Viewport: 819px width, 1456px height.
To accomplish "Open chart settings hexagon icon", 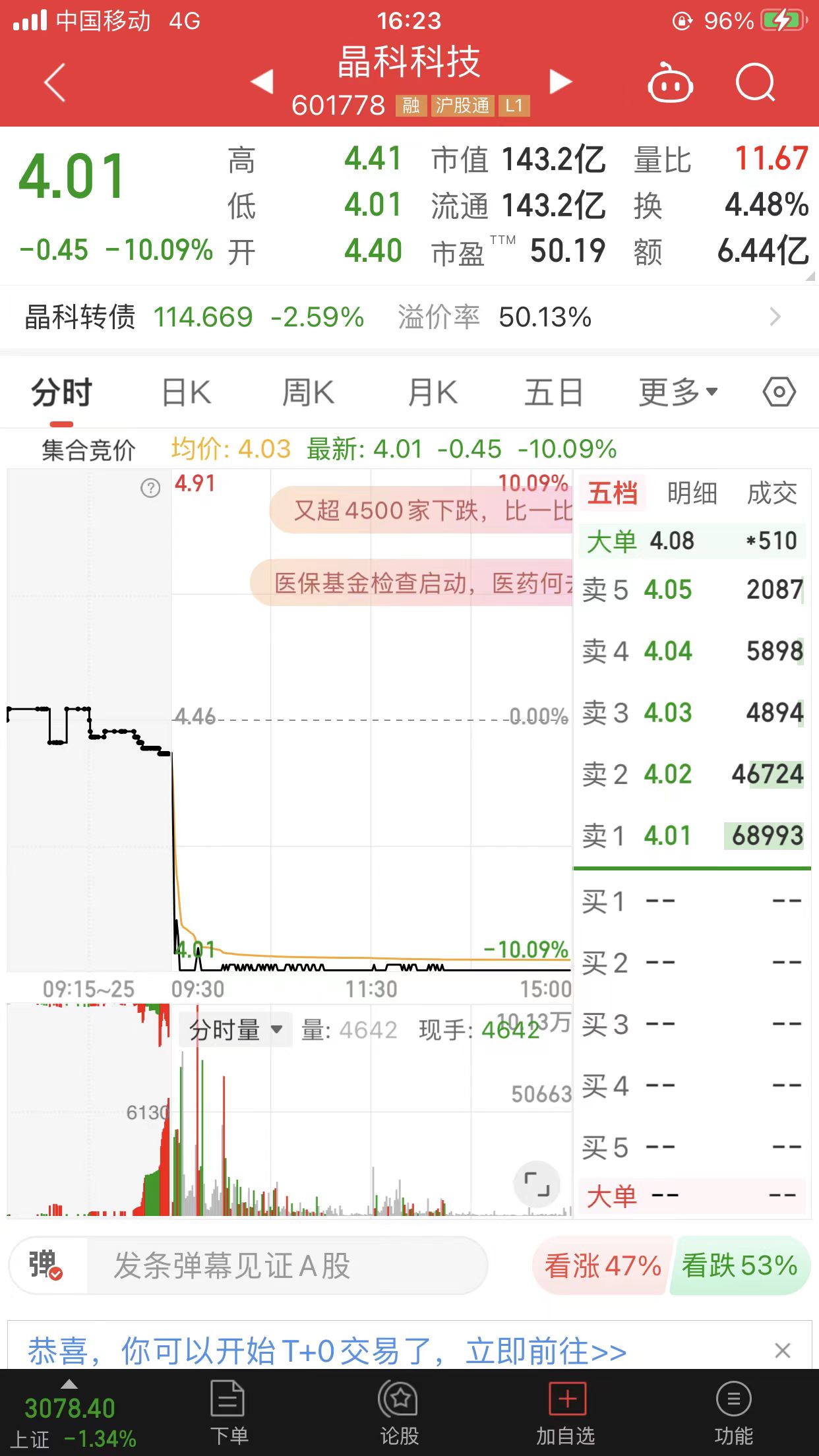I will (x=779, y=392).
